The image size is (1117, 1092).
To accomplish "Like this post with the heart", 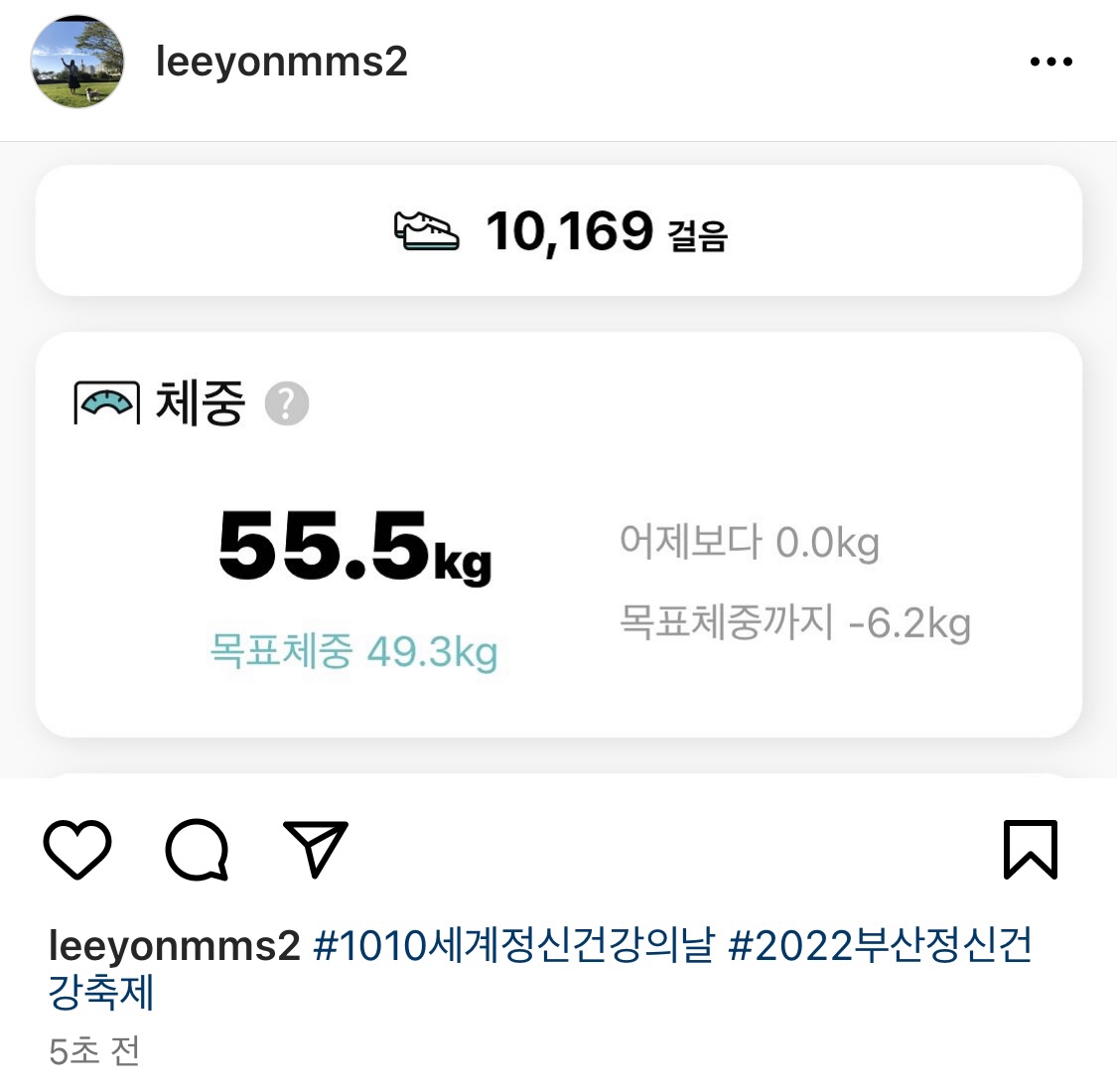I will [77, 850].
